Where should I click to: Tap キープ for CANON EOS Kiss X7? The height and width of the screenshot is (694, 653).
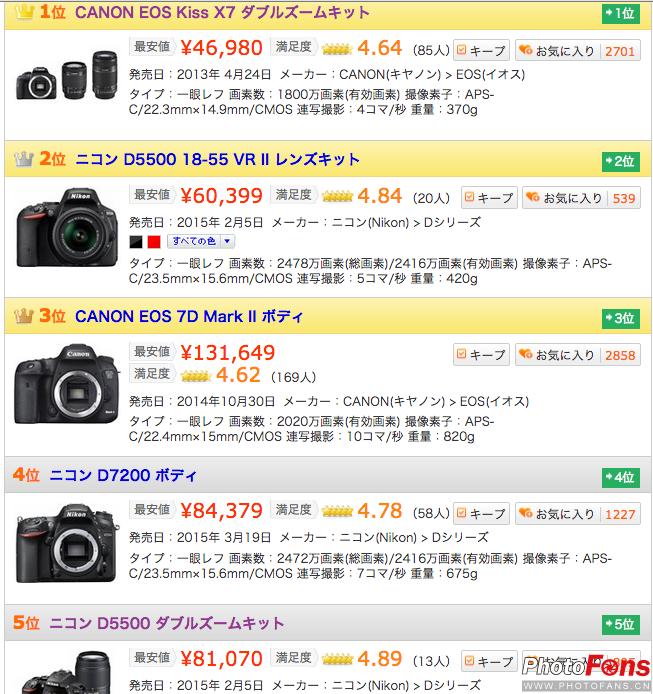[482, 50]
